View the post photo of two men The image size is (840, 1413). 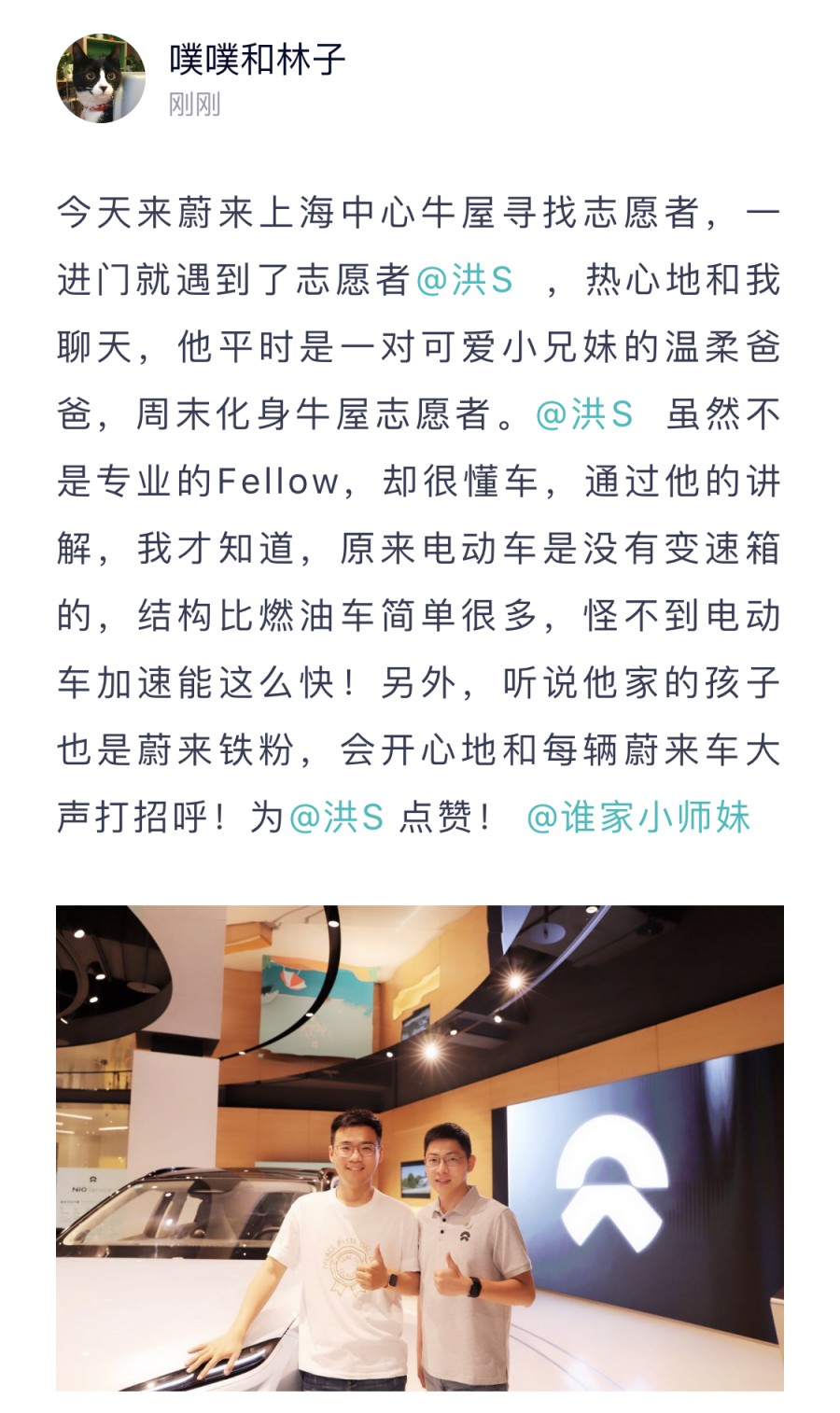click(x=420, y=1147)
